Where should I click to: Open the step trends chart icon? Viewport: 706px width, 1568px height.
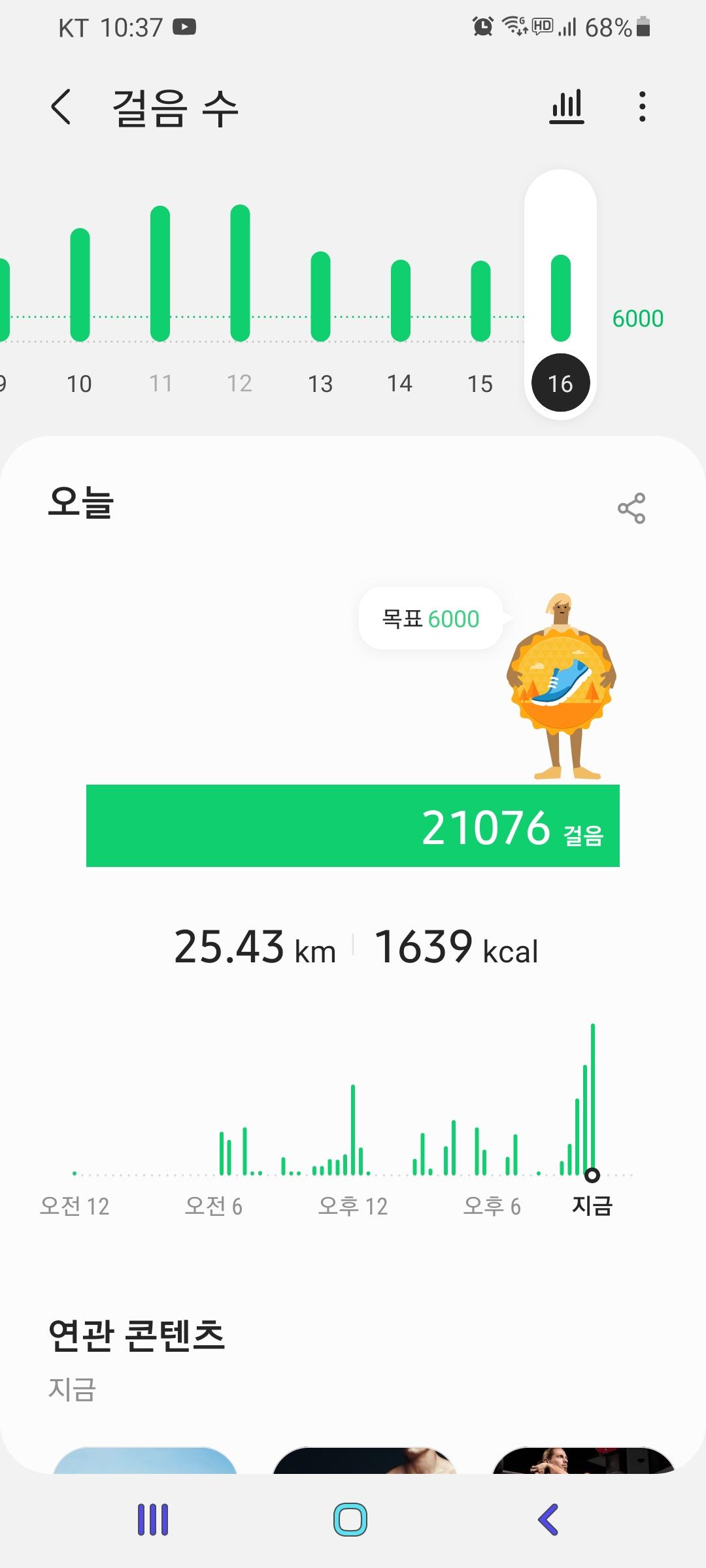click(x=566, y=107)
